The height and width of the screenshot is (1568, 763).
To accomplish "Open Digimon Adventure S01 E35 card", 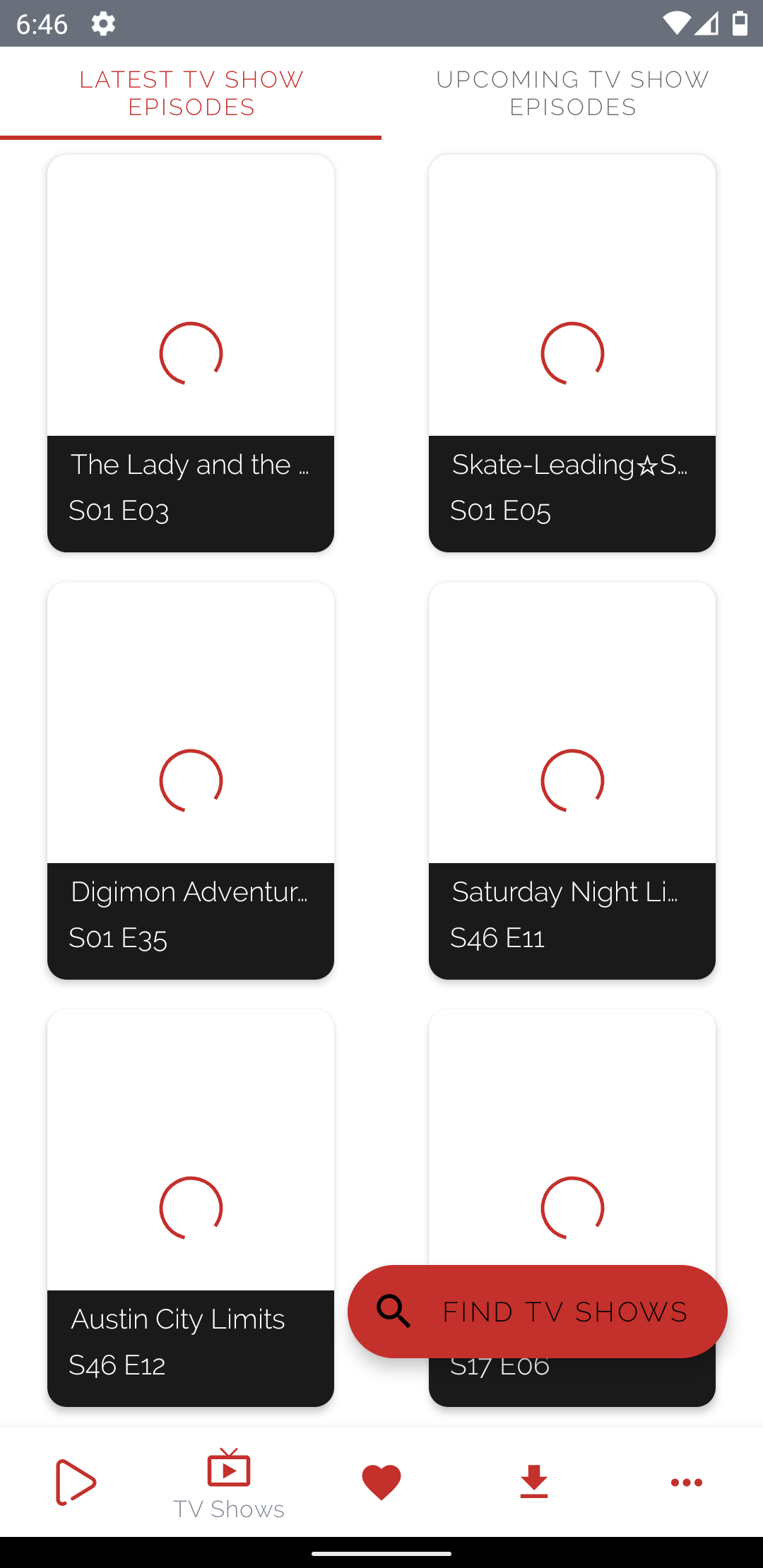I will pos(191,780).
